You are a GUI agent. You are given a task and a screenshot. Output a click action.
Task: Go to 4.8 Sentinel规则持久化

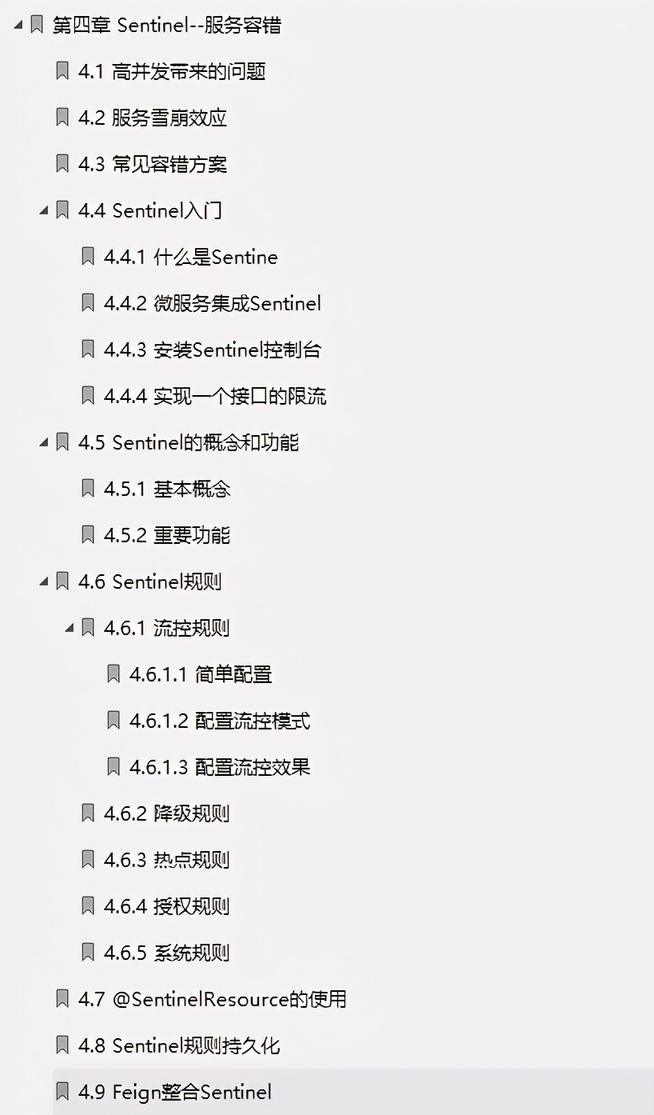(x=178, y=1046)
